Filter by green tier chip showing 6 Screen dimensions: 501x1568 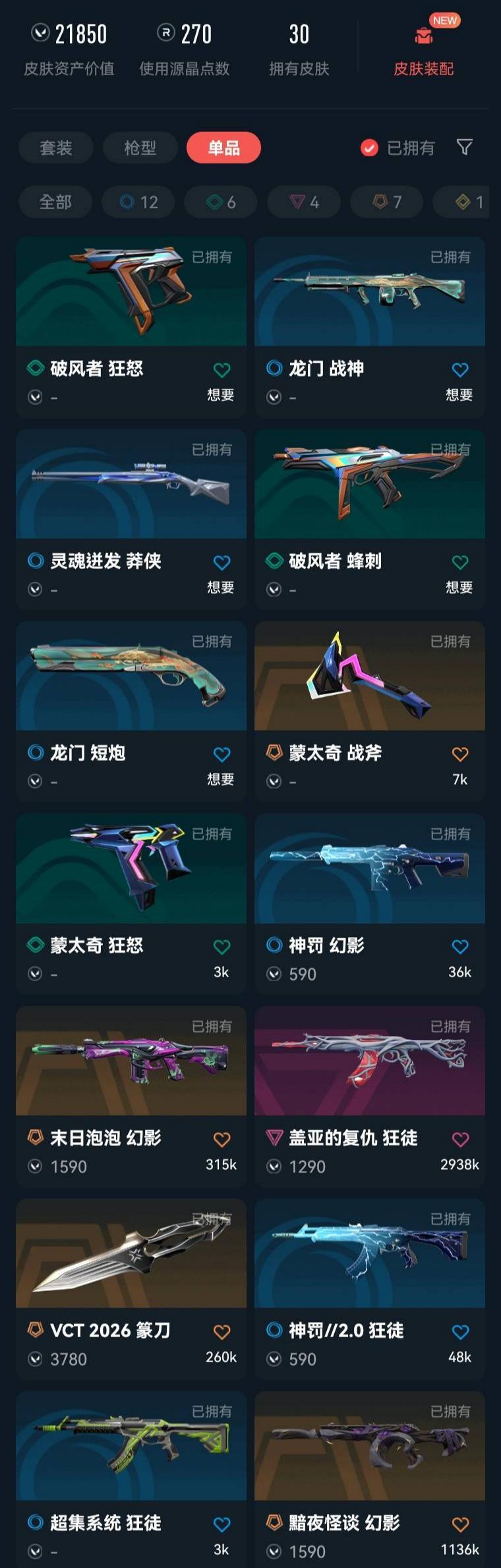click(221, 202)
